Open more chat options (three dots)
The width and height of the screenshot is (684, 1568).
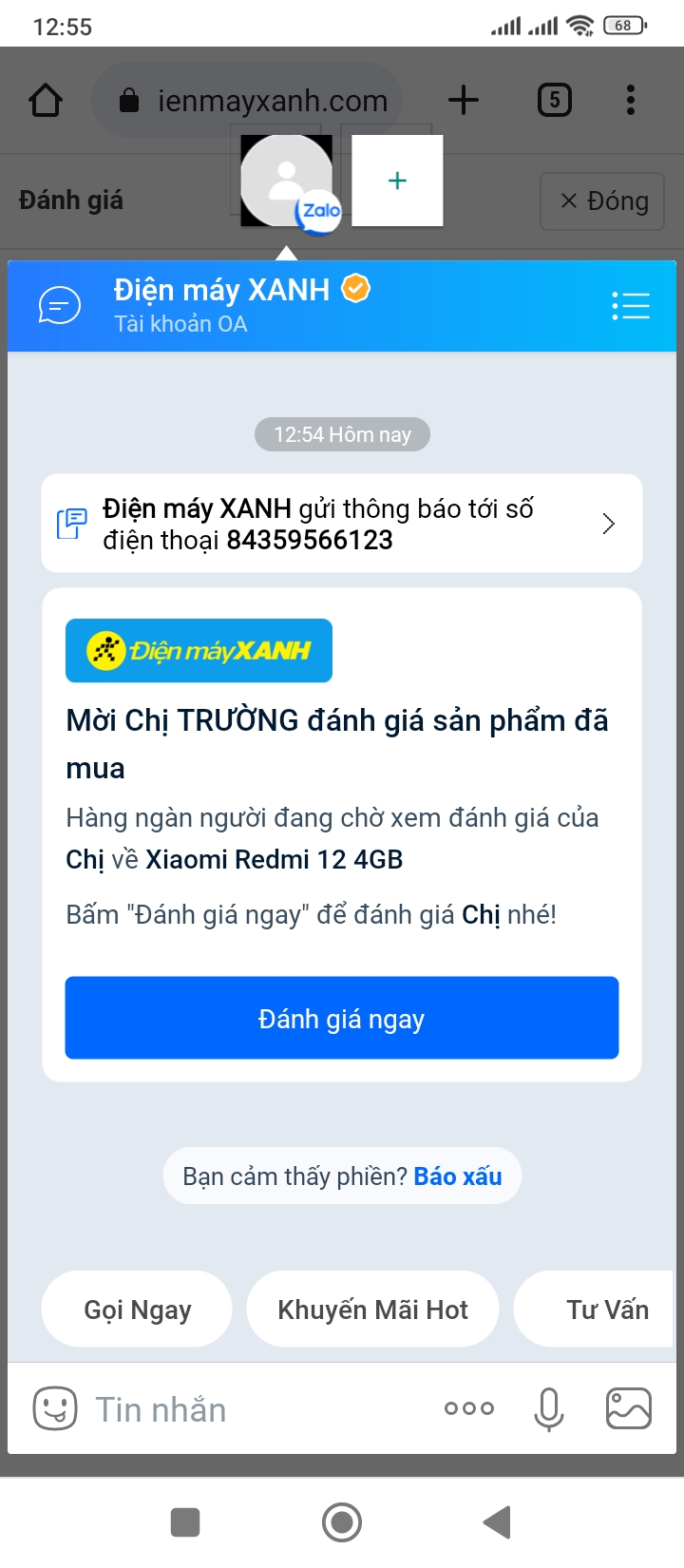click(469, 1408)
